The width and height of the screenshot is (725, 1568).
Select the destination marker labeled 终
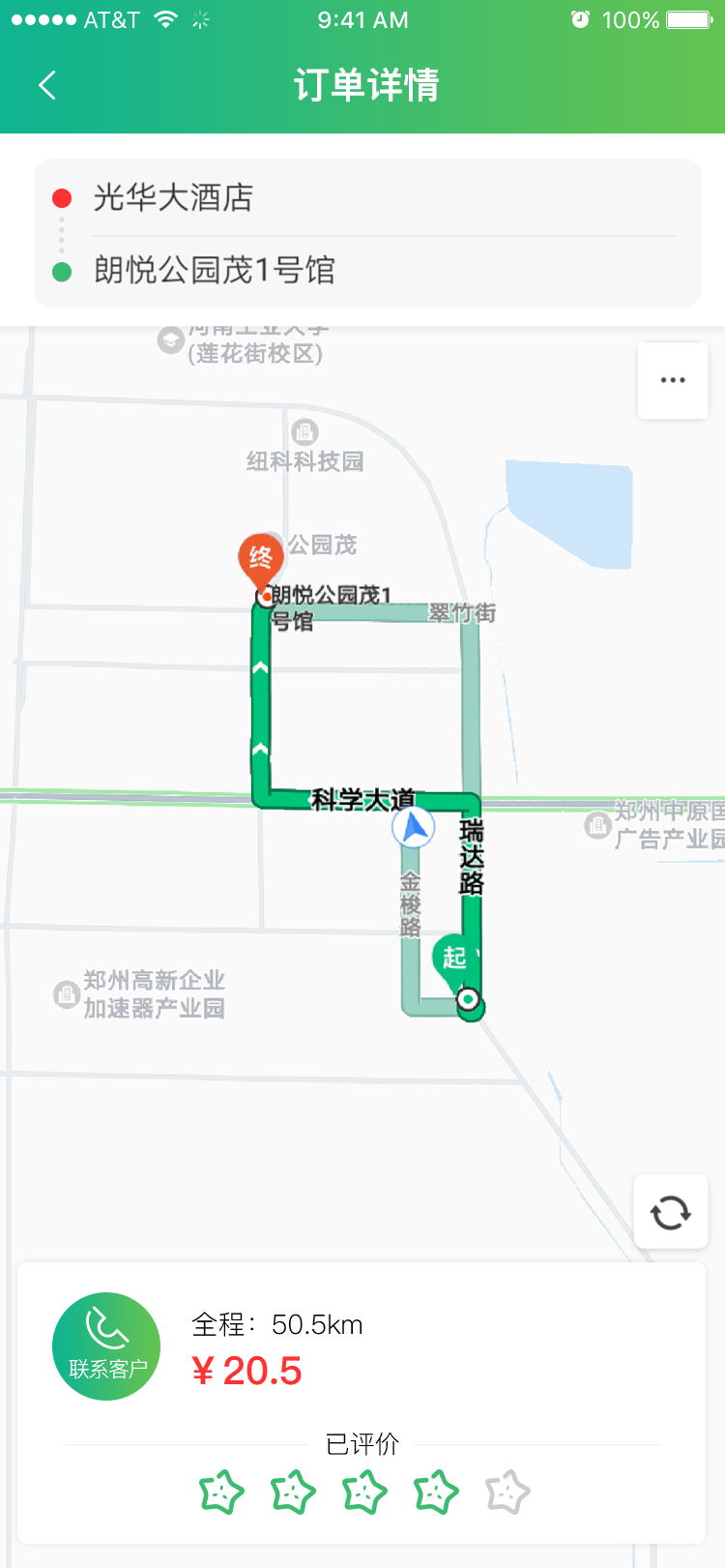(x=260, y=559)
